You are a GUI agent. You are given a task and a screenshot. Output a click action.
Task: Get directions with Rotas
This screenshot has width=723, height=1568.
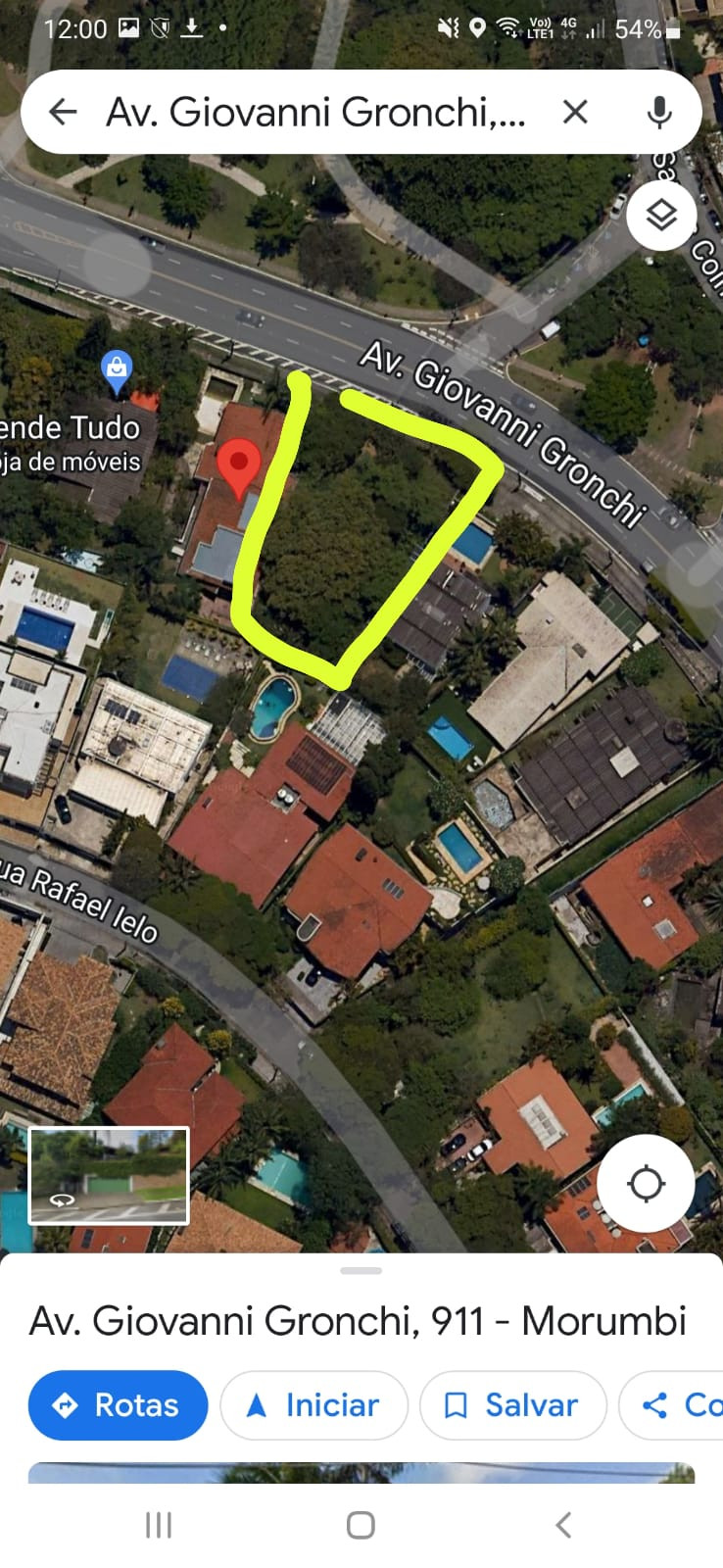[118, 1405]
